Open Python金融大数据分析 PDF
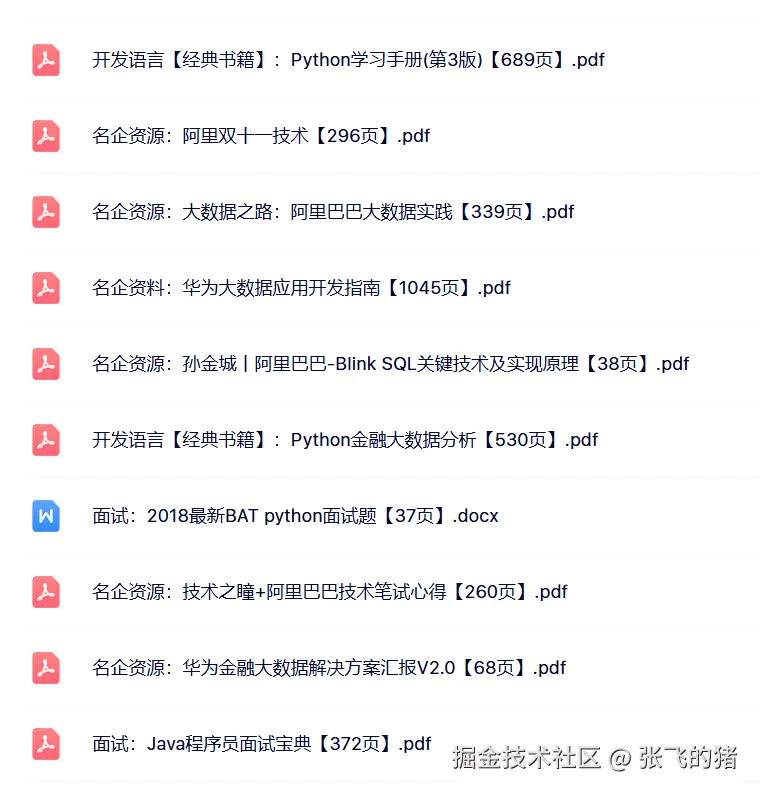Viewport: 760px width, 794px height. (x=345, y=440)
